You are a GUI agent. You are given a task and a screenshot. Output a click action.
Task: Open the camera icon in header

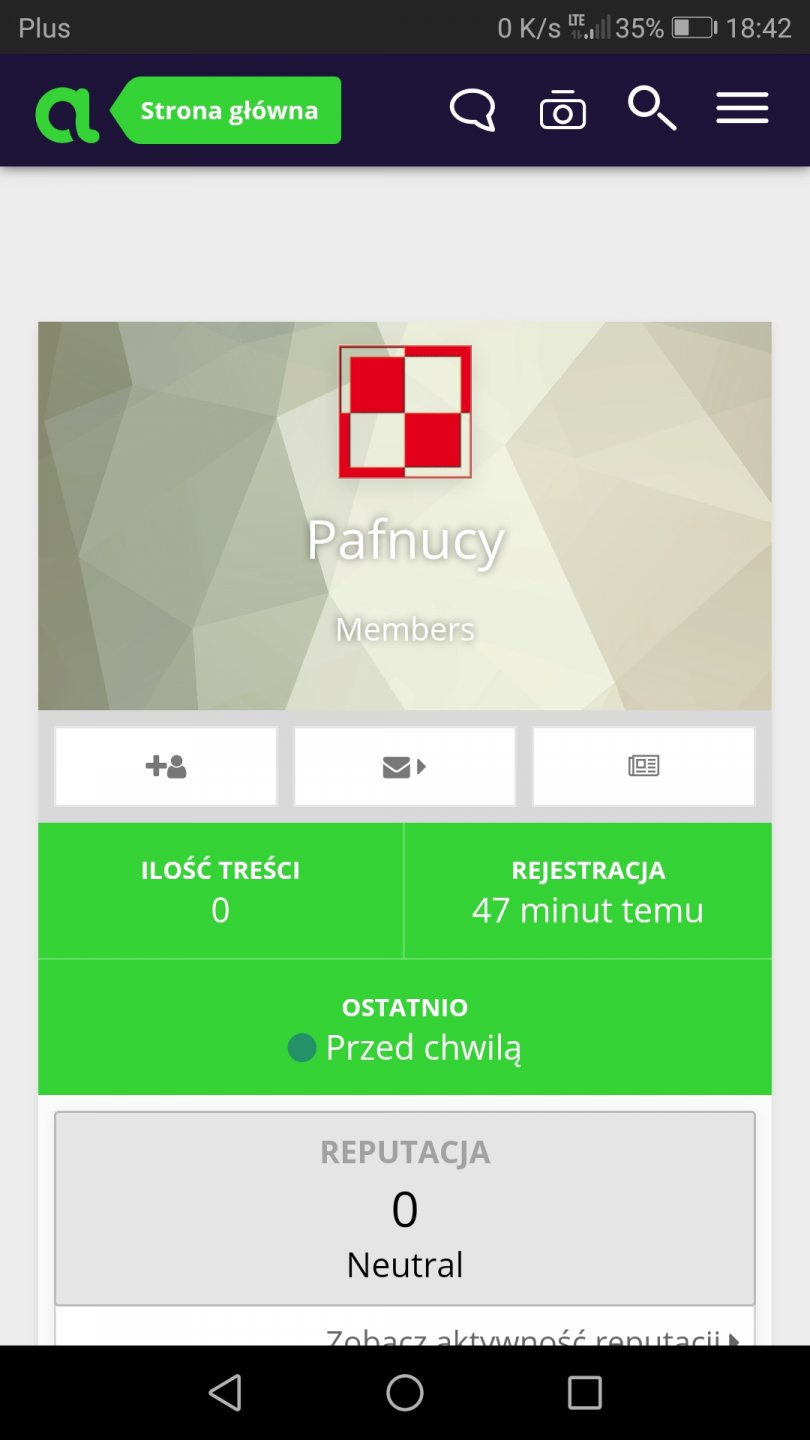point(562,111)
